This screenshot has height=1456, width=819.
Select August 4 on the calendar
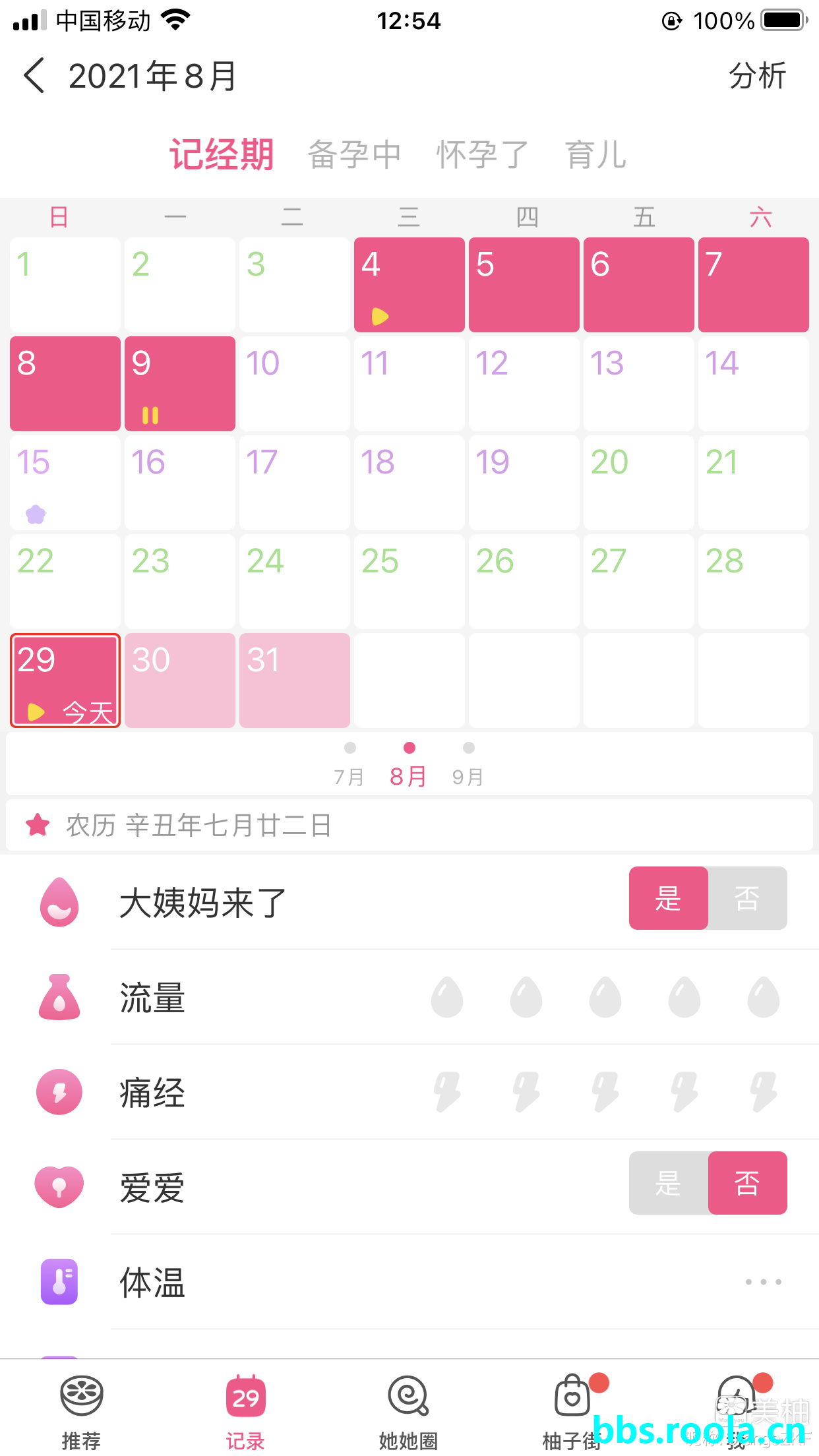(409, 284)
